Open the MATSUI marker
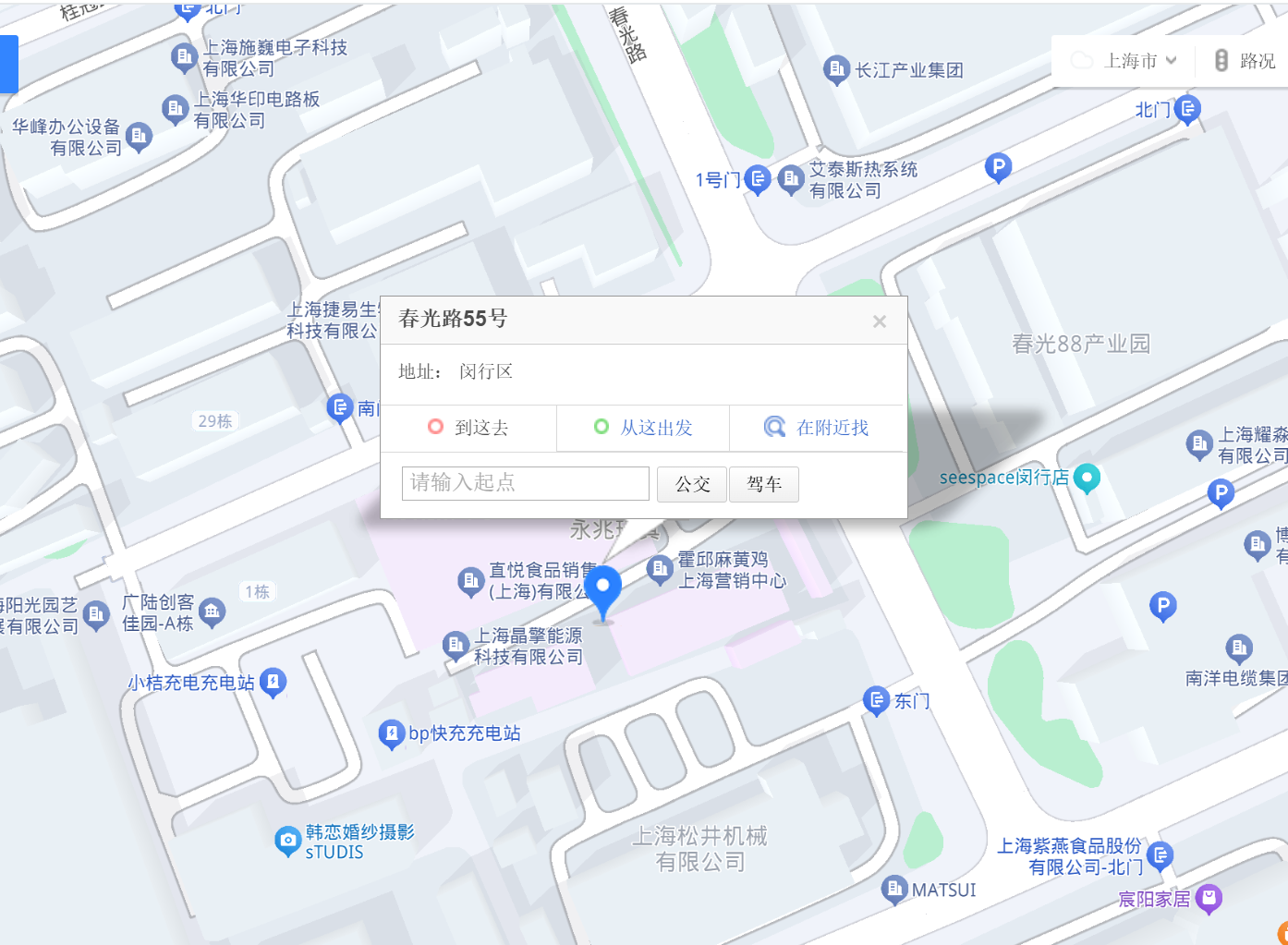Viewport: 1288px width, 945px height. [x=894, y=889]
